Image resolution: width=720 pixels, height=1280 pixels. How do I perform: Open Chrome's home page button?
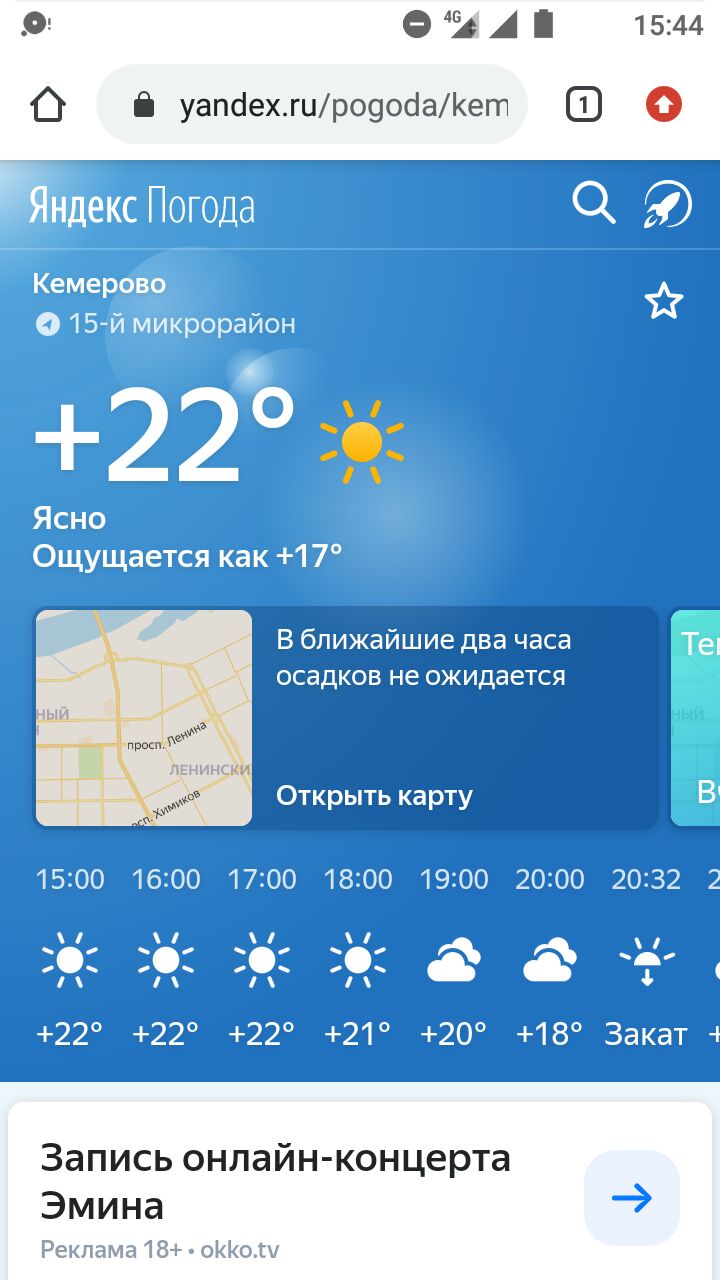click(x=48, y=104)
